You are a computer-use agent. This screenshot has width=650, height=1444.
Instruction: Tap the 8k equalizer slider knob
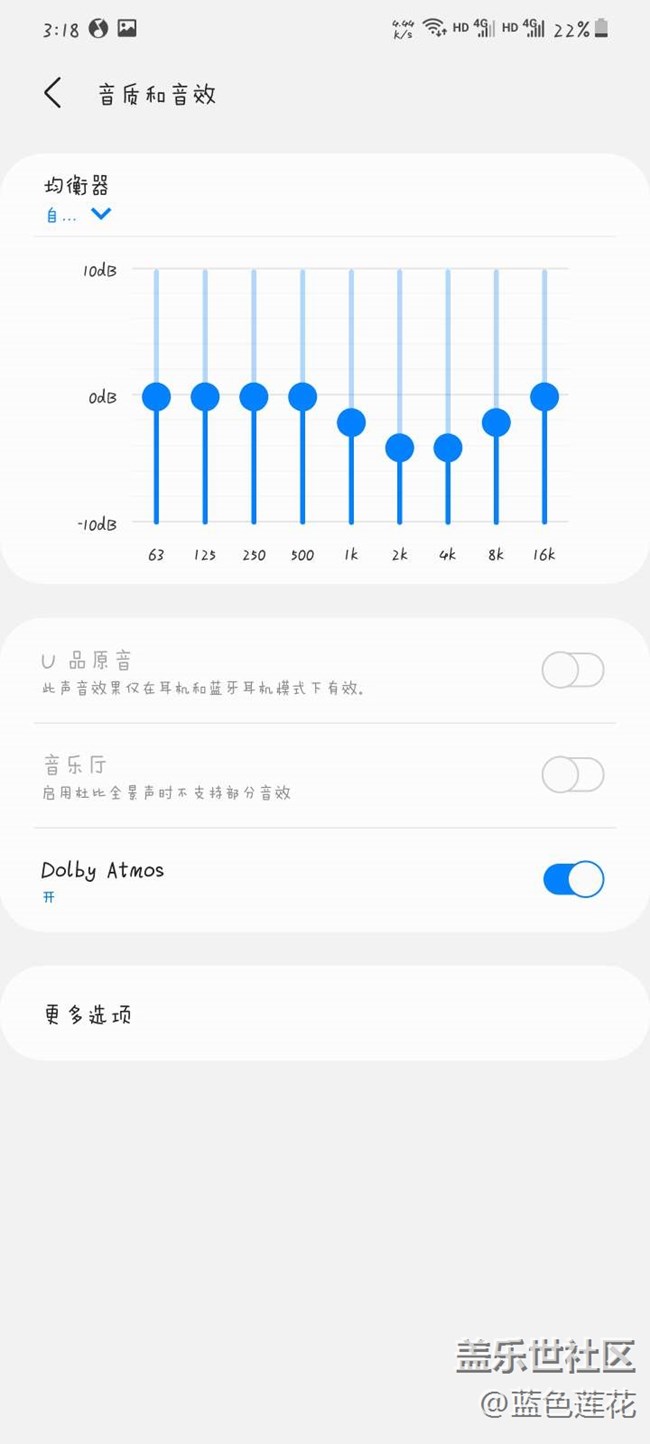tap(496, 422)
